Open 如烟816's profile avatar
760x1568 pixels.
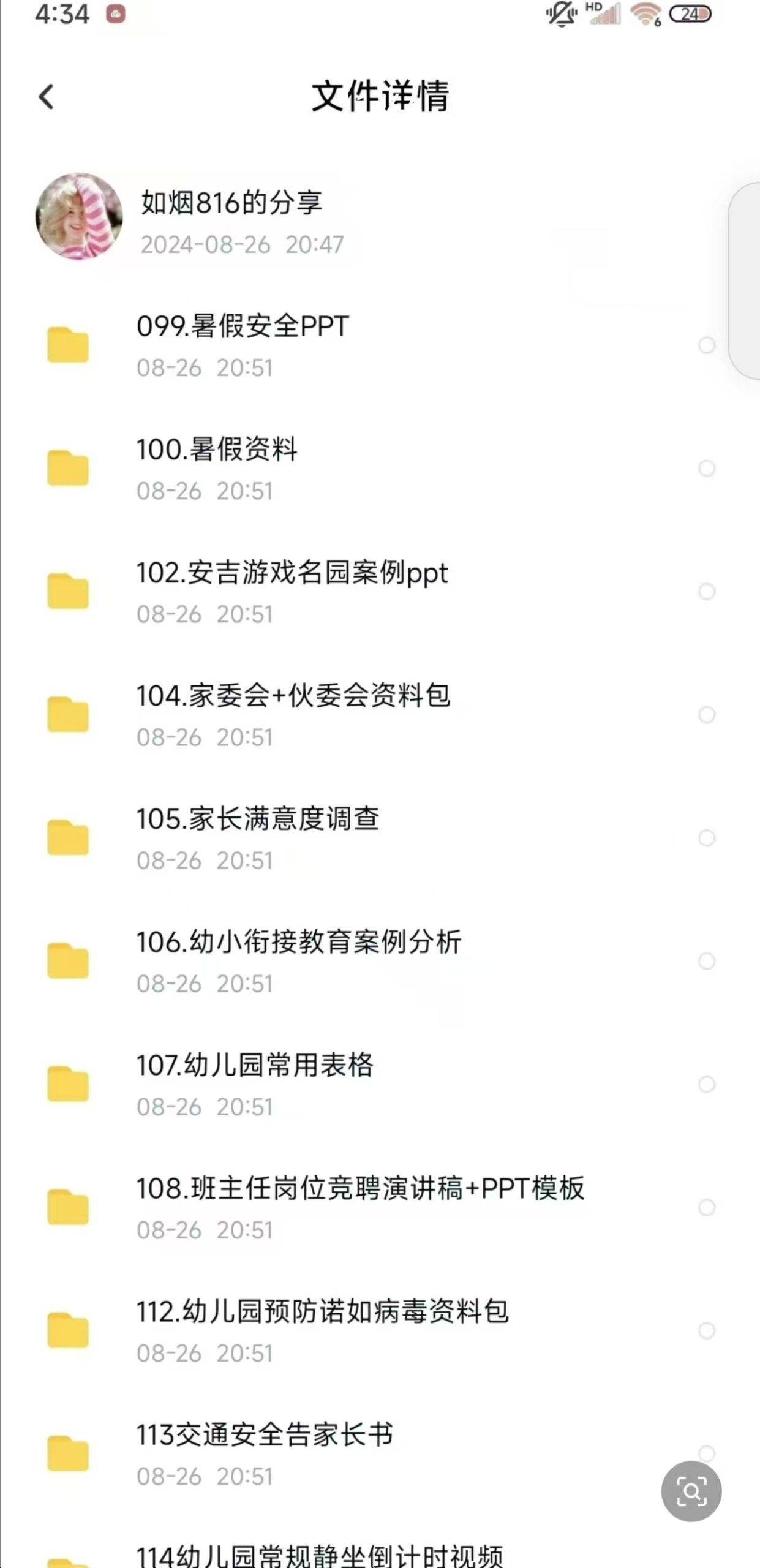[x=79, y=216]
